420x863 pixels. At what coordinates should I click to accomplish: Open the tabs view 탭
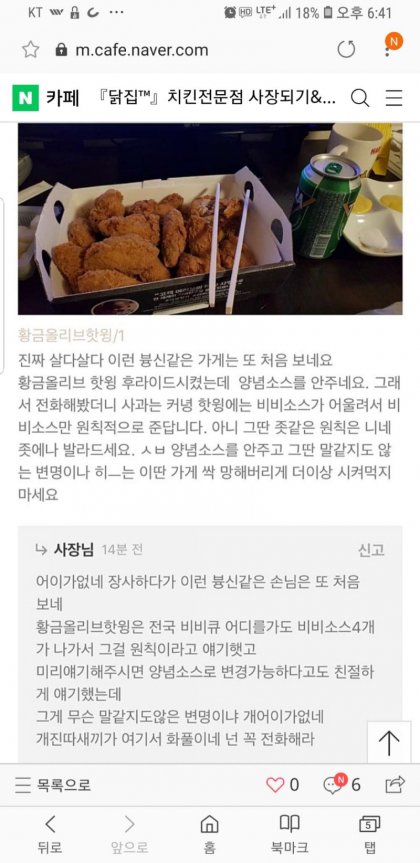coord(369,833)
